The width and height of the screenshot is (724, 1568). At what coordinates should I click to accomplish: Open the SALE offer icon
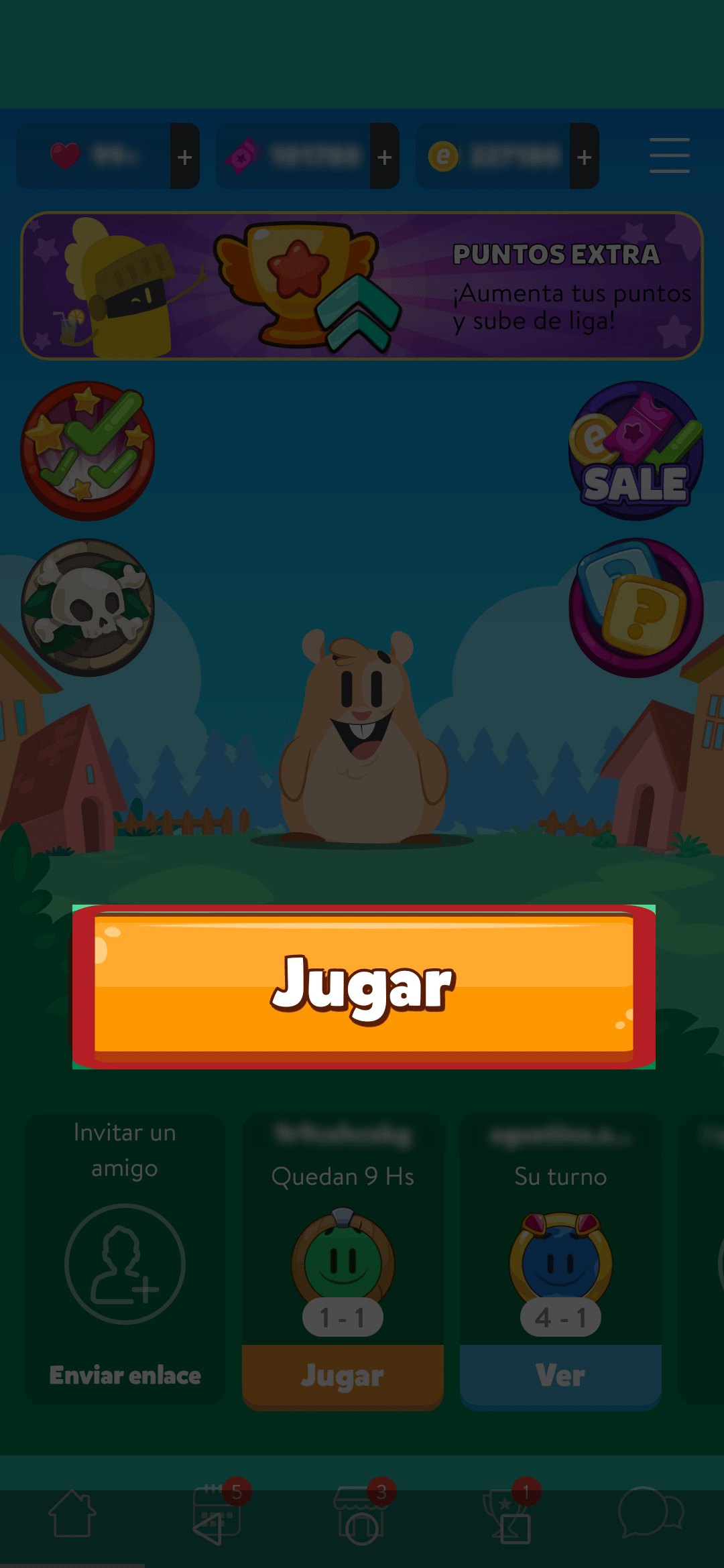[x=636, y=450]
